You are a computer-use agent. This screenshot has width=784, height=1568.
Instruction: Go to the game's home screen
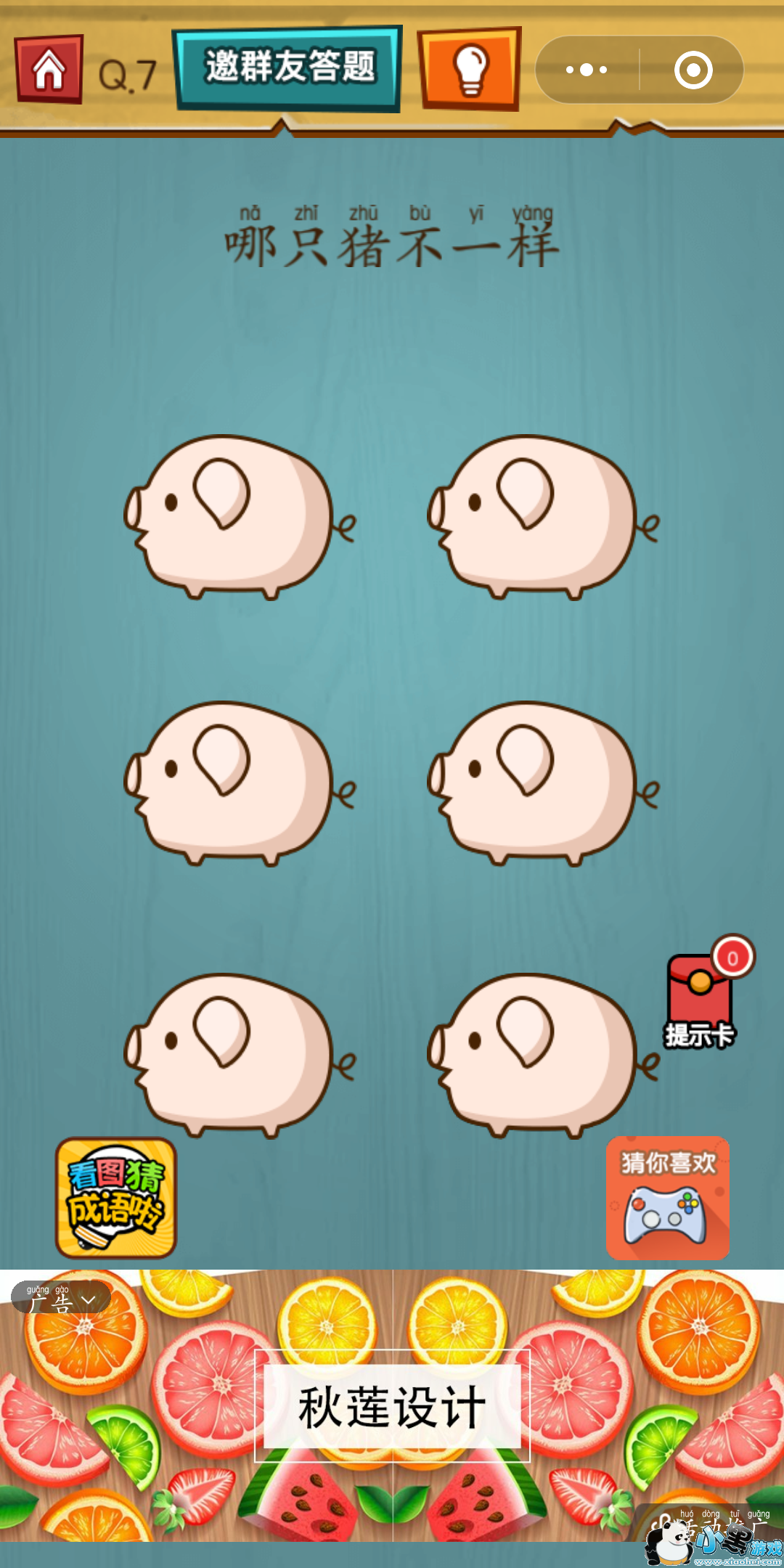pos(49,70)
